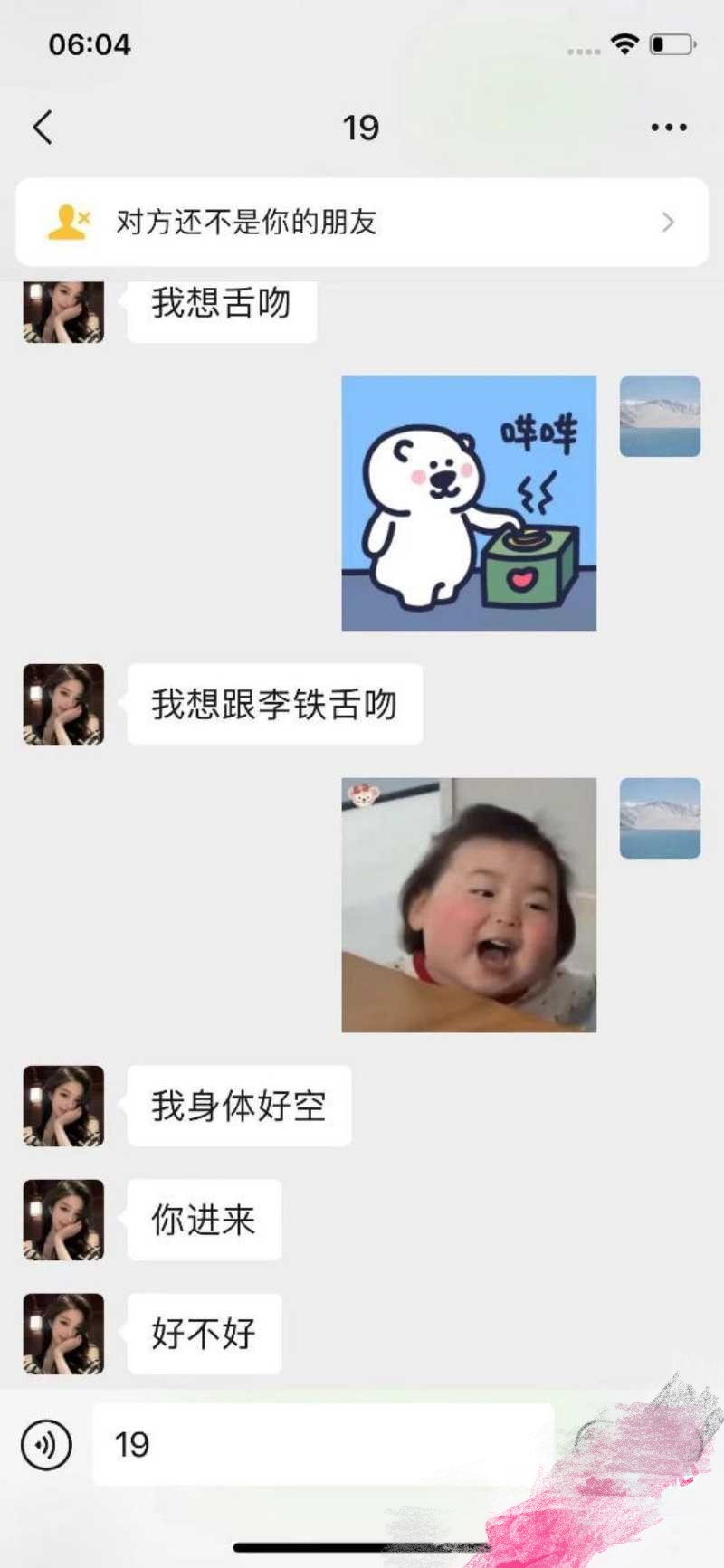Viewport: 724px width, 1568px height.
Task: Switch to voice input mode
Action: (x=46, y=1444)
